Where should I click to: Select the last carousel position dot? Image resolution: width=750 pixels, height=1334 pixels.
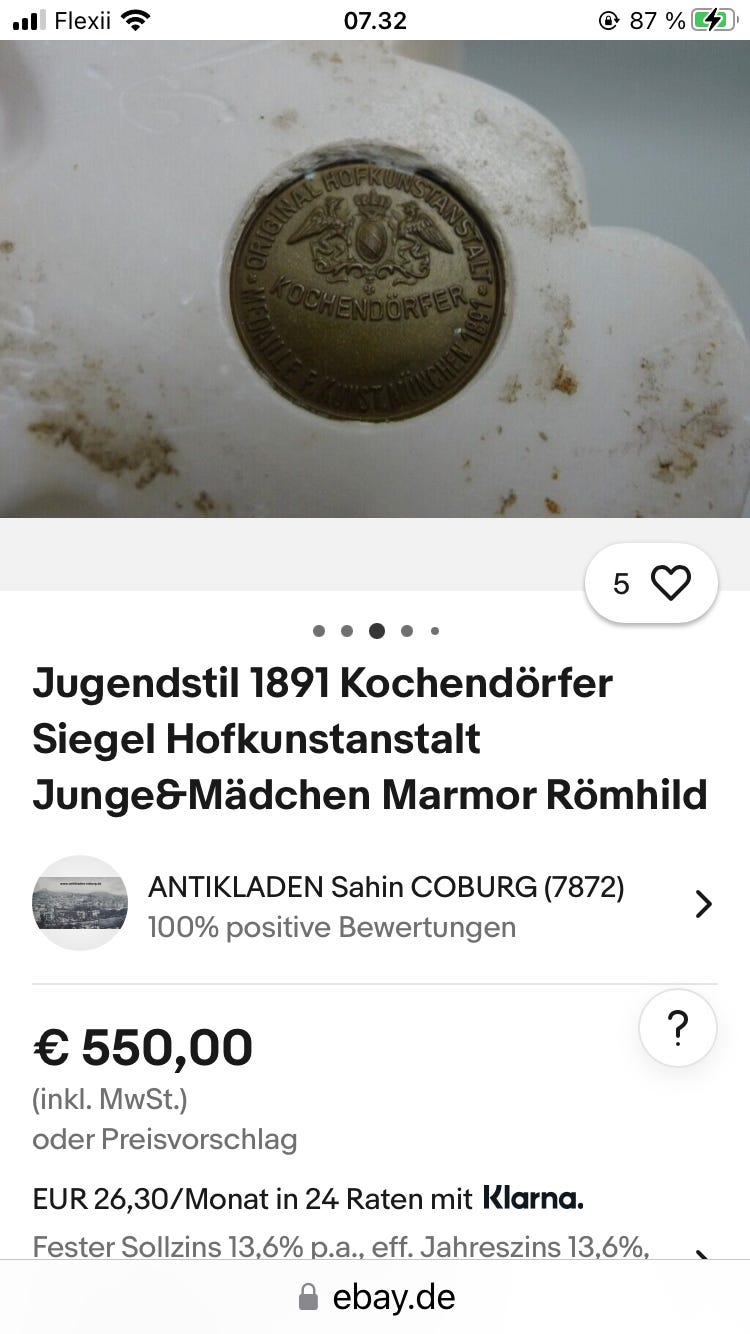click(435, 631)
